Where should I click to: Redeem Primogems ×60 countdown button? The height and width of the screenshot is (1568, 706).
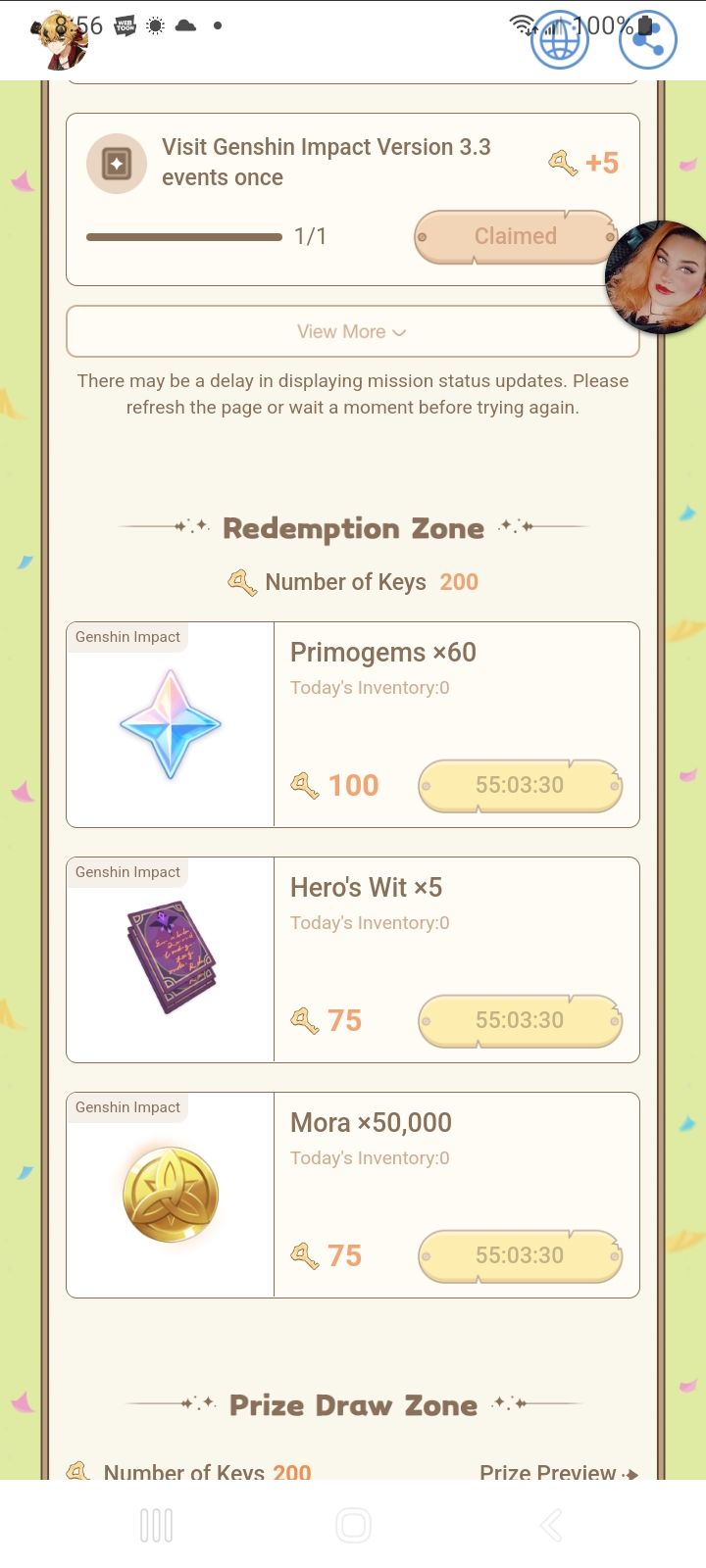(520, 785)
